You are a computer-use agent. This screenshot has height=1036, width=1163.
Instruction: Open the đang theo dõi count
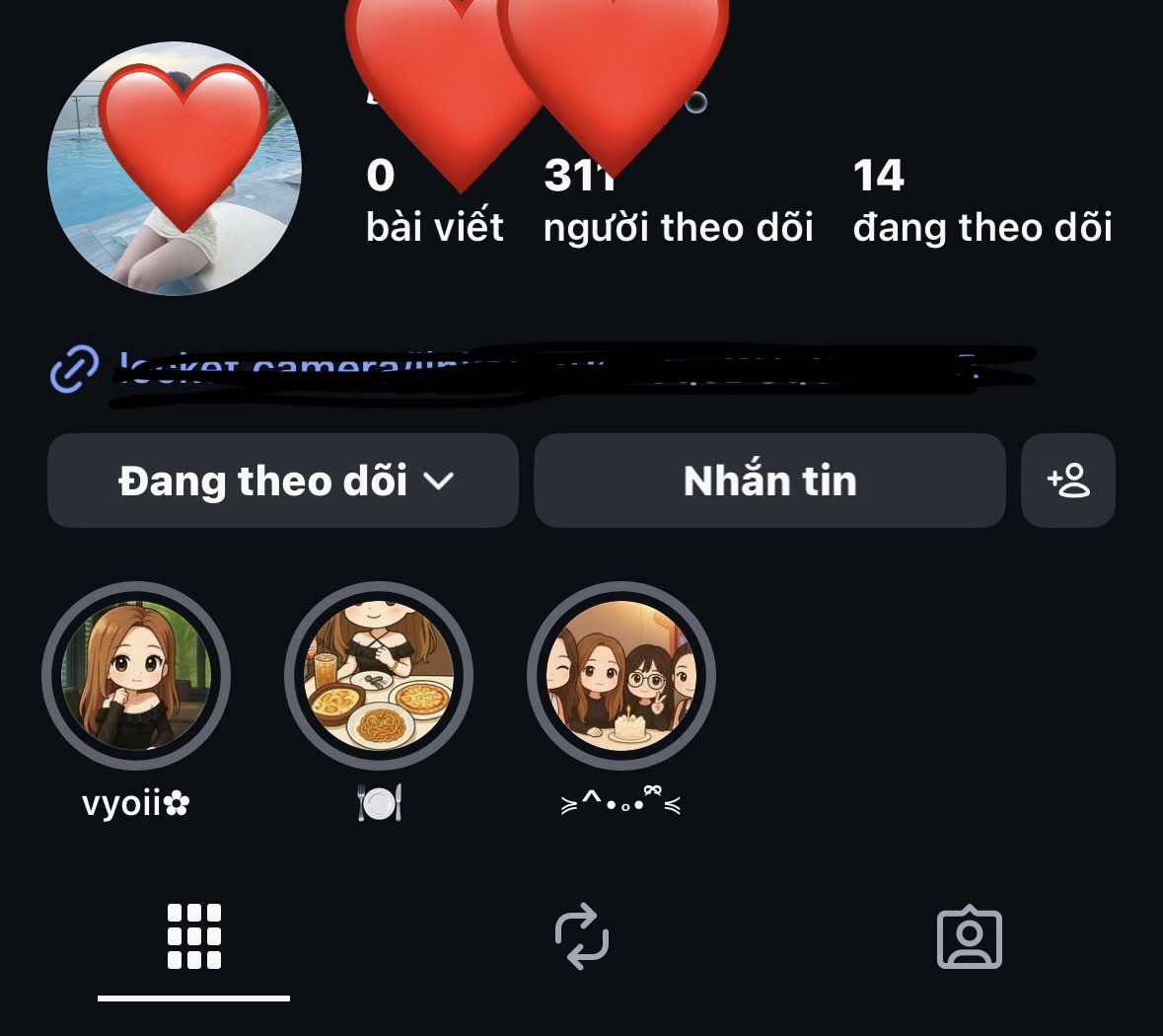(981, 203)
